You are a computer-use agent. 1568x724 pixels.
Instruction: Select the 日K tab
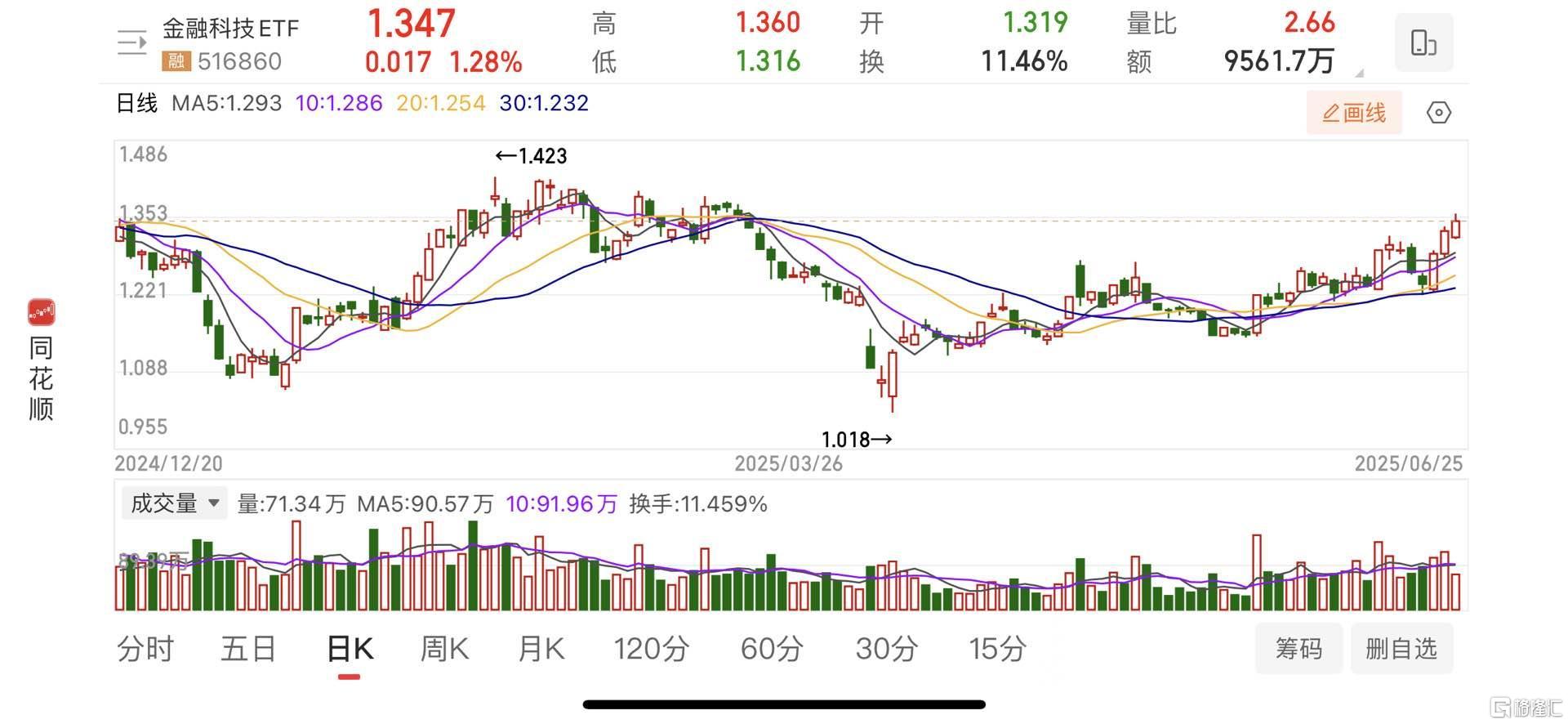(350, 649)
